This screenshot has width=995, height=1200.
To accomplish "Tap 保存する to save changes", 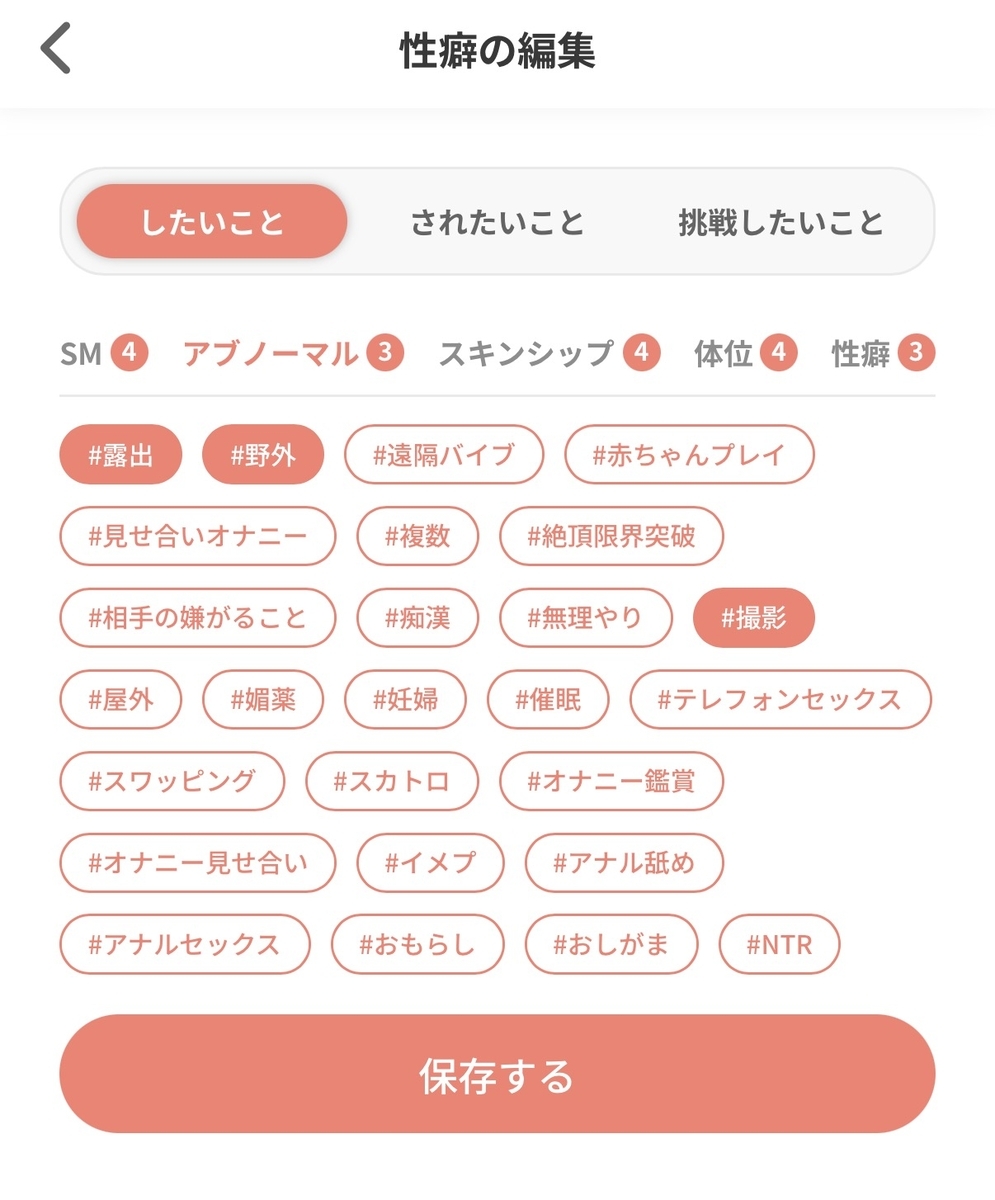I will [497, 1074].
